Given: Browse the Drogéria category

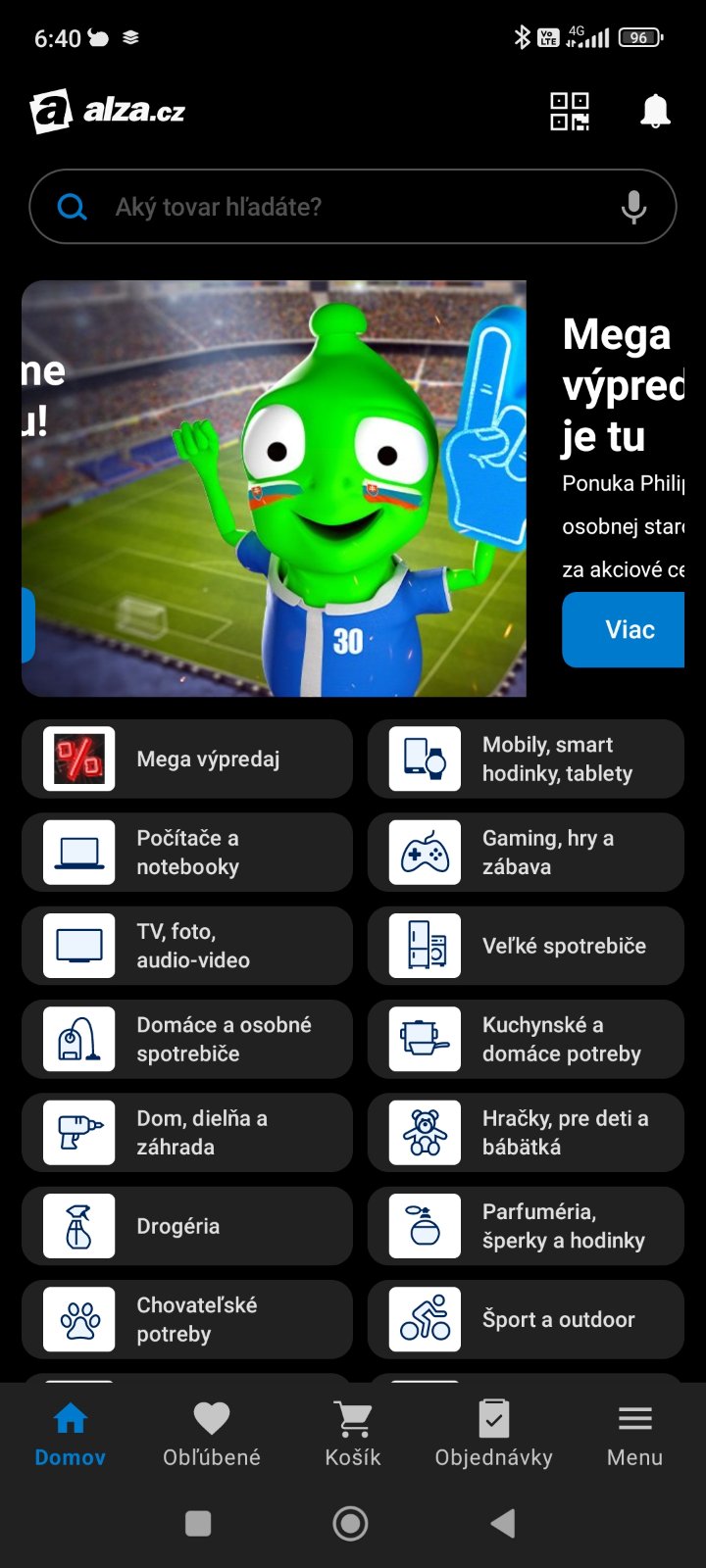Looking at the screenshot, I should [x=187, y=1226].
